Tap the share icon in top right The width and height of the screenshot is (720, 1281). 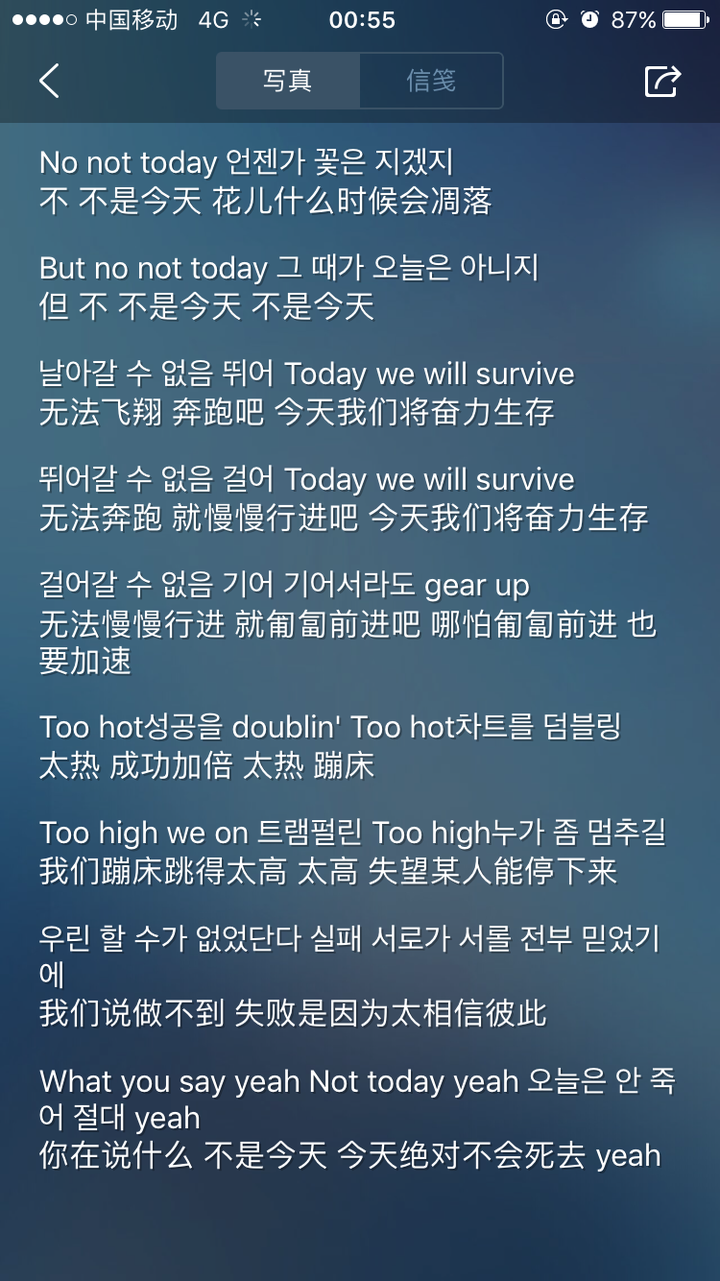click(664, 81)
